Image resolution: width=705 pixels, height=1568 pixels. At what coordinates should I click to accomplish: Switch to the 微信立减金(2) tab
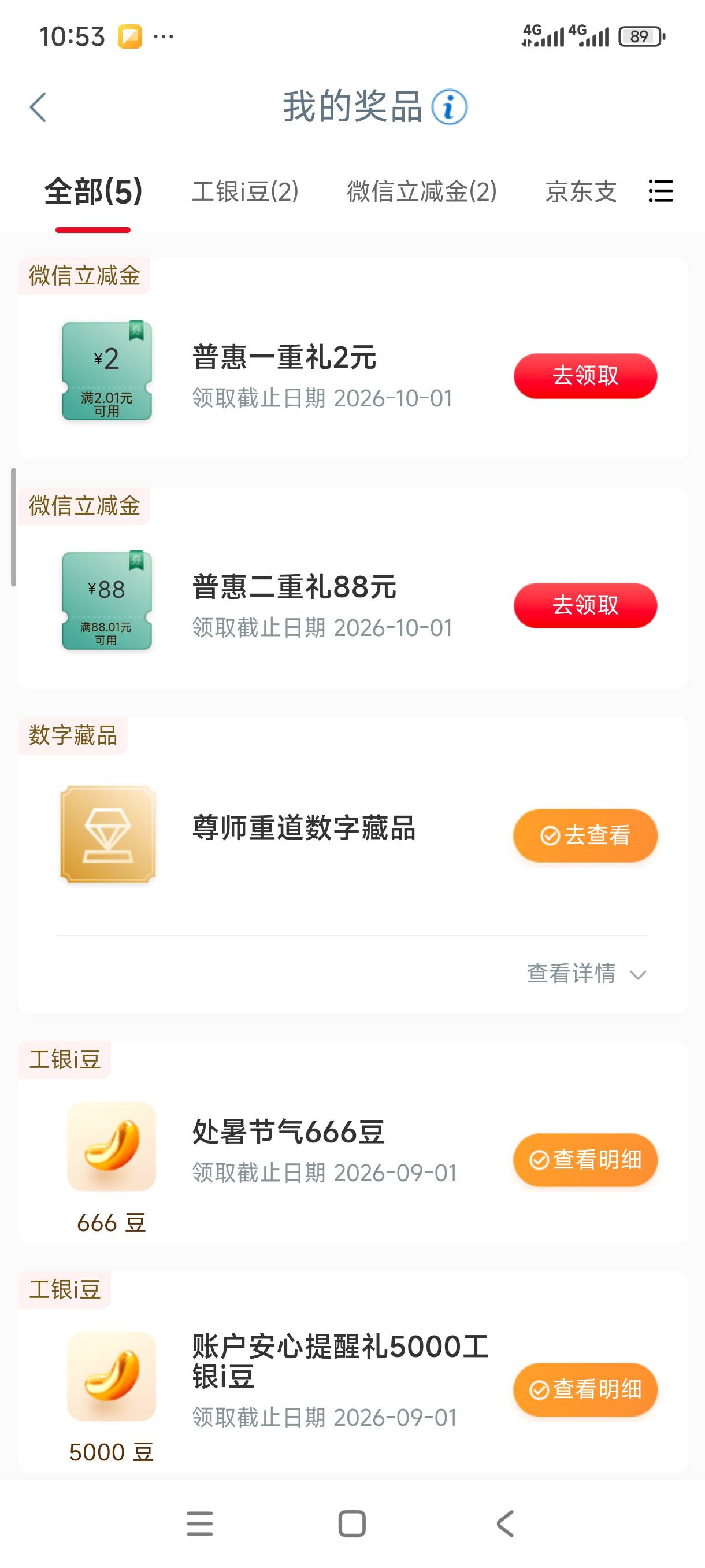pos(422,191)
